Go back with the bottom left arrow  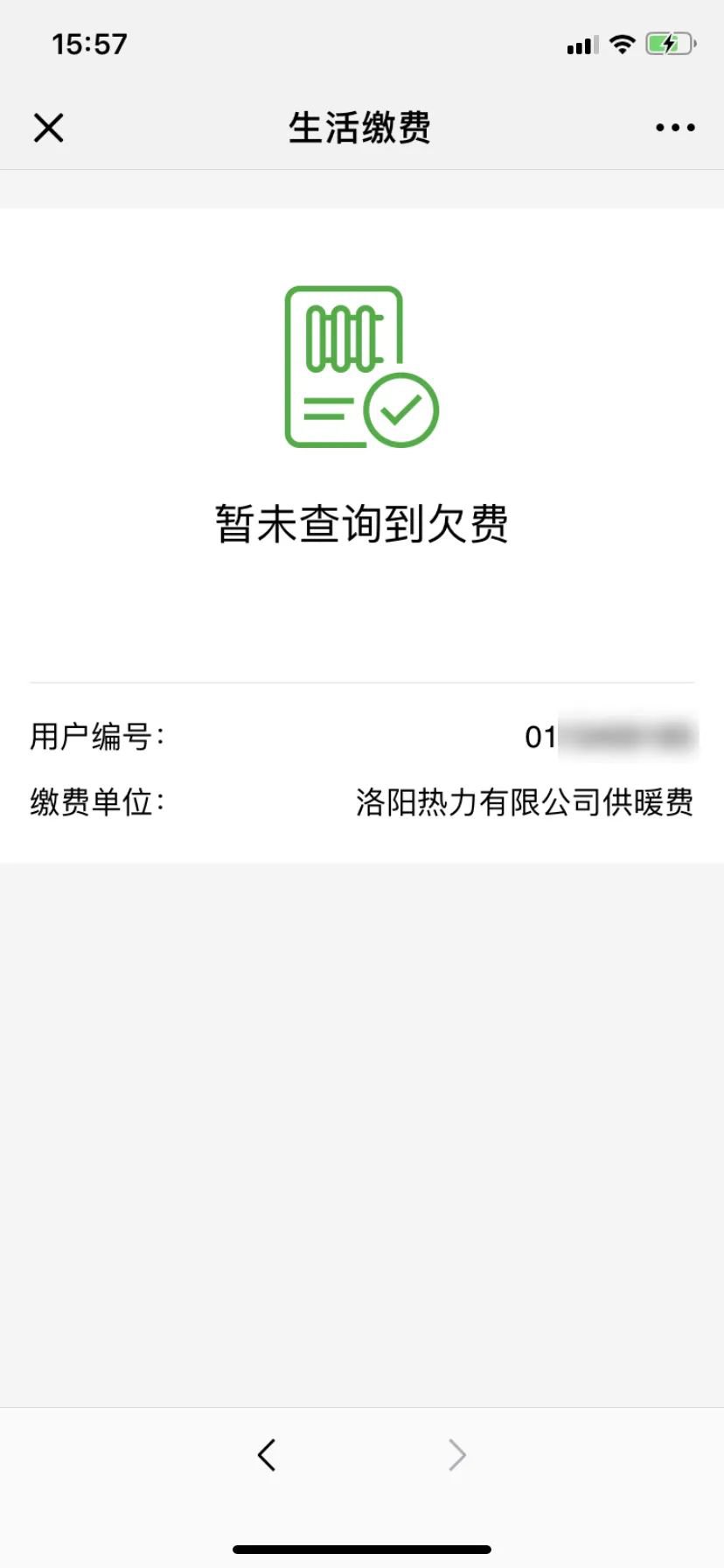[267, 1454]
